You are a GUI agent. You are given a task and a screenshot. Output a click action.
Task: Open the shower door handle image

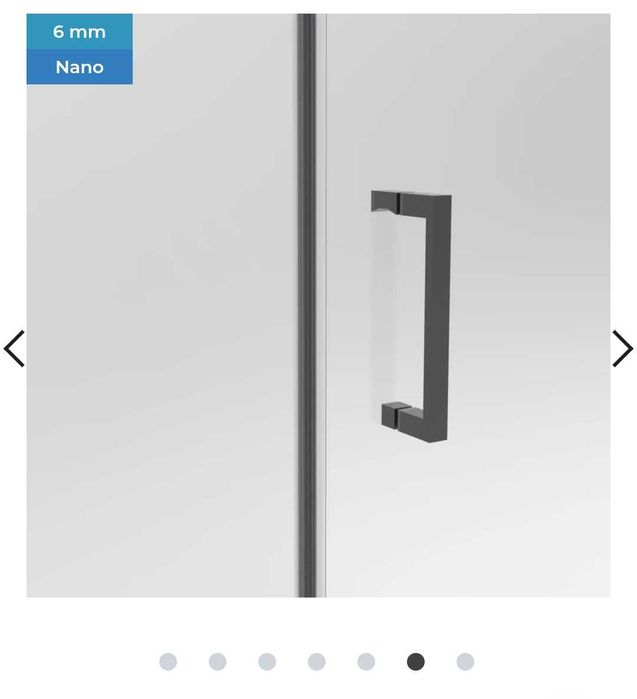click(x=318, y=305)
